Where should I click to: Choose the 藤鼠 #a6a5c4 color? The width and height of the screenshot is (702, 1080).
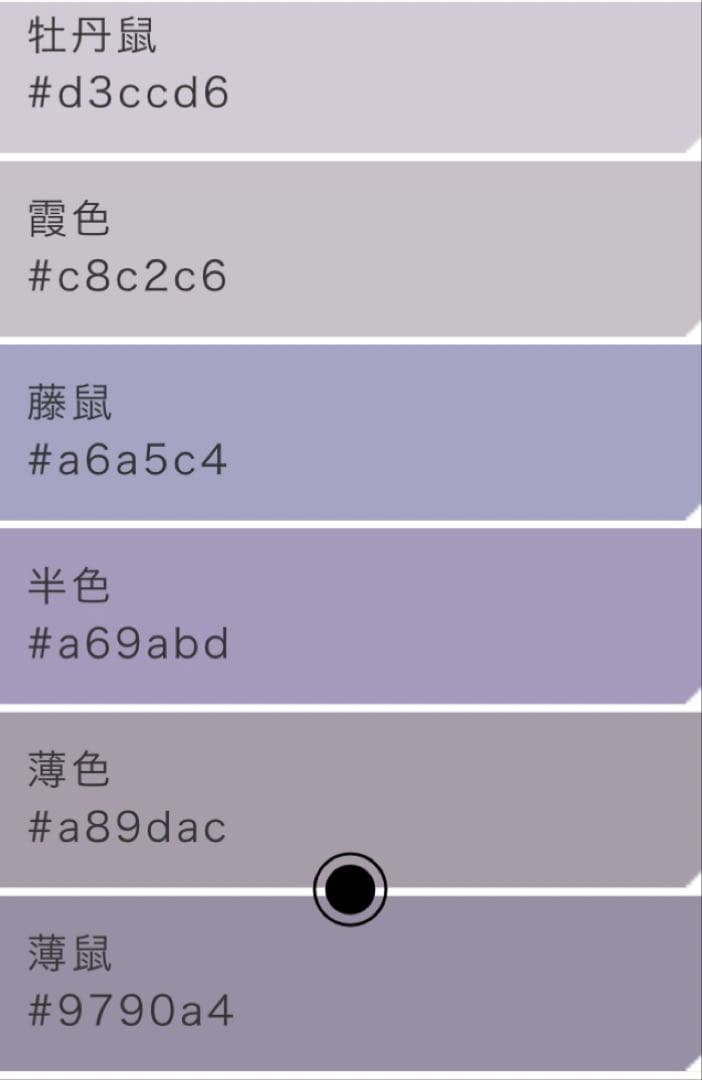pyautogui.click(x=351, y=433)
